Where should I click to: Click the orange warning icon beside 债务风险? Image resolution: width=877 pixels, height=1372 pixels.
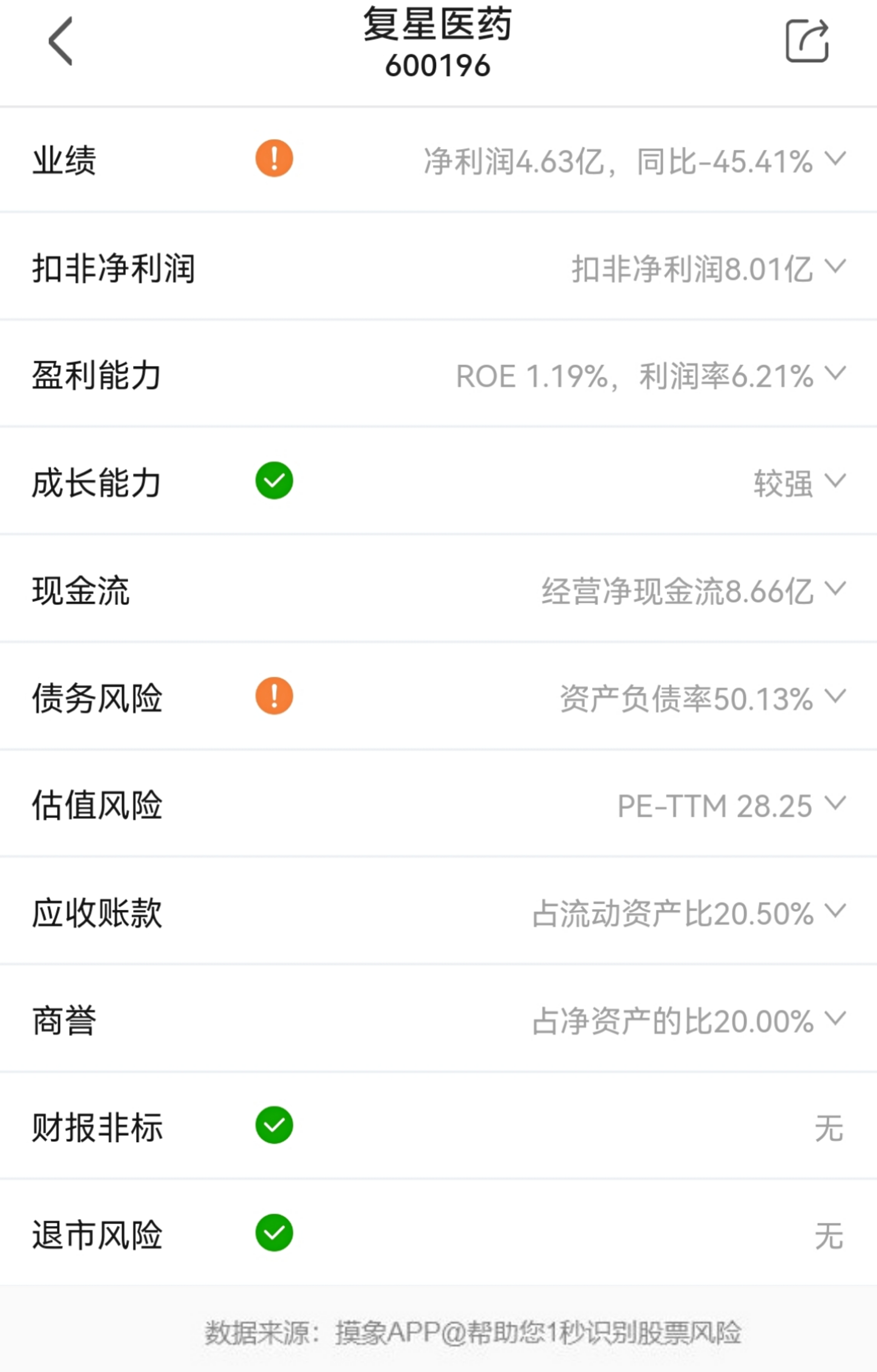pyautogui.click(x=275, y=696)
